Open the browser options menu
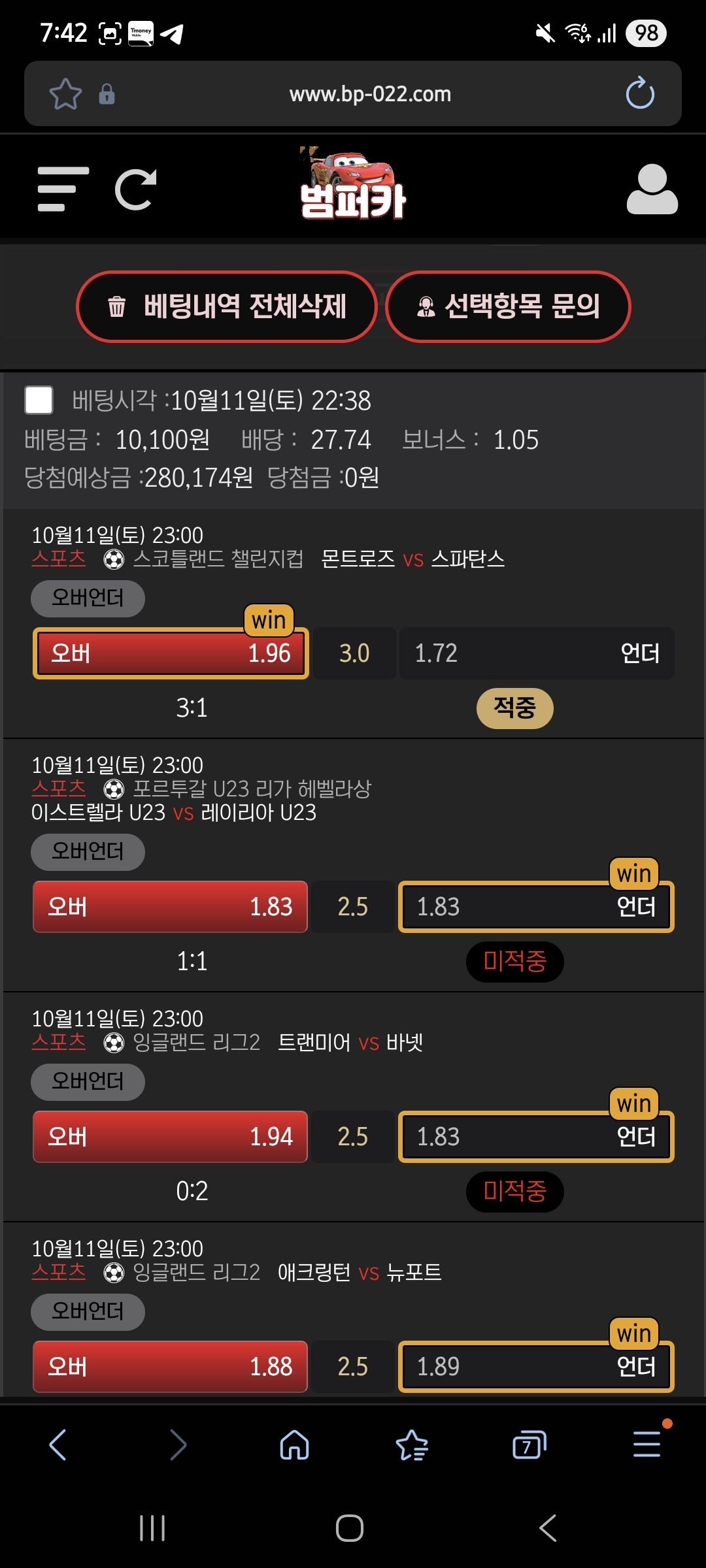 coord(647,1444)
